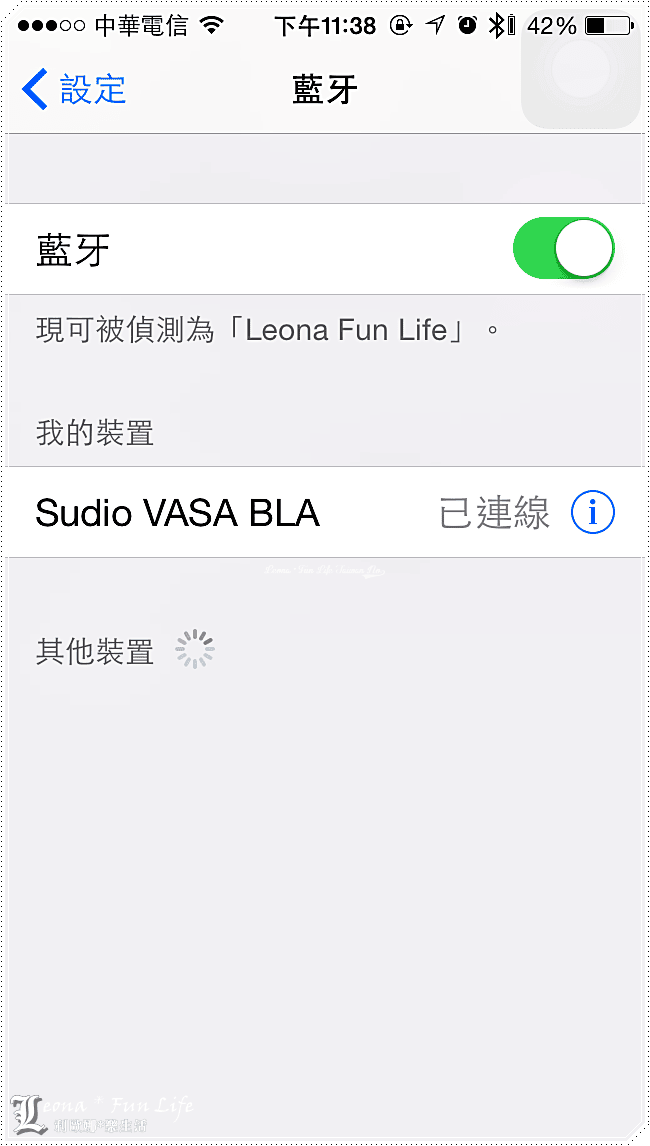Turn off the 藍牙 switch
The image size is (650, 1146).
[x=563, y=248]
